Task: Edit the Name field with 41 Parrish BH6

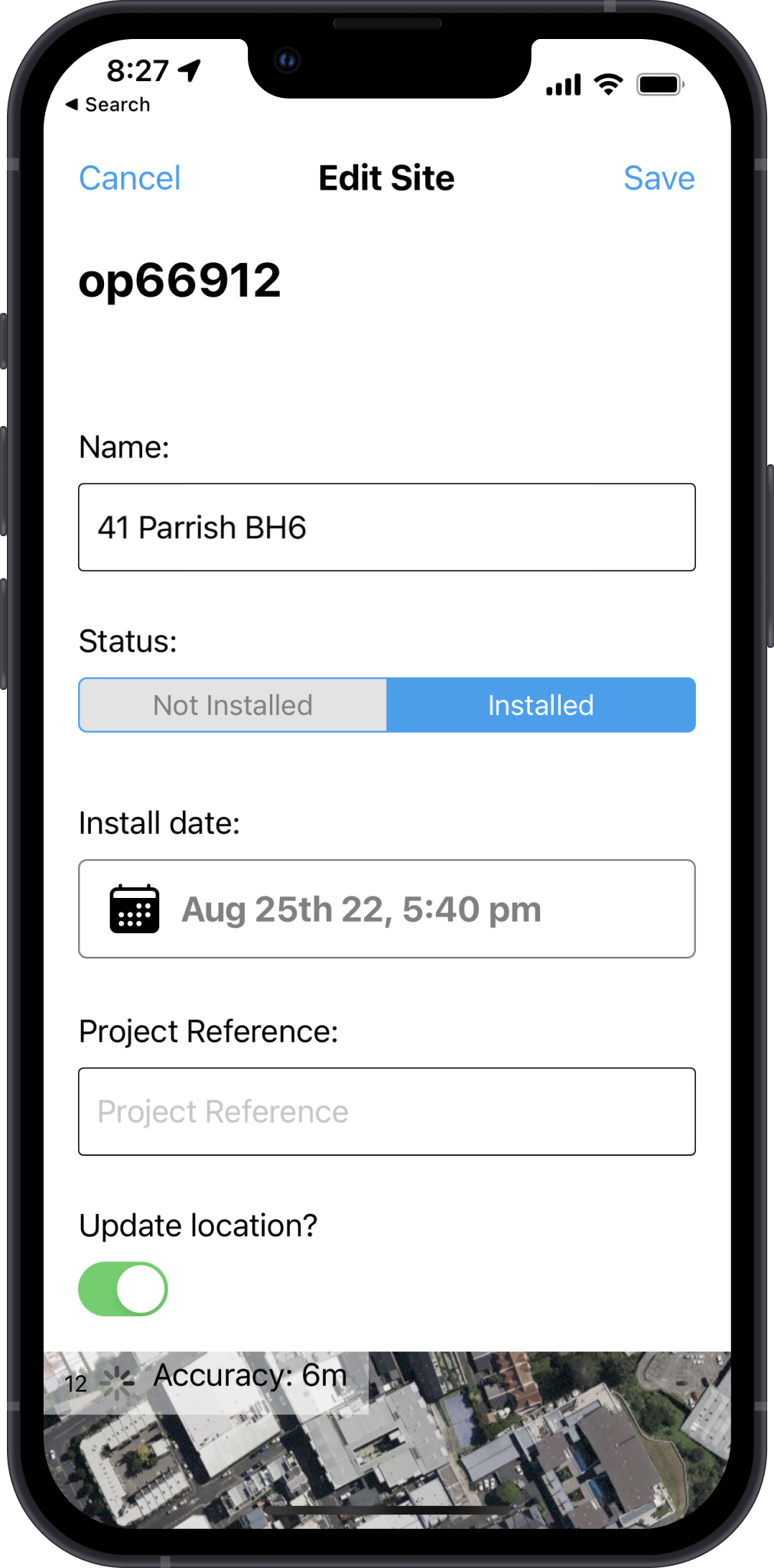Action: coord(386,527)
